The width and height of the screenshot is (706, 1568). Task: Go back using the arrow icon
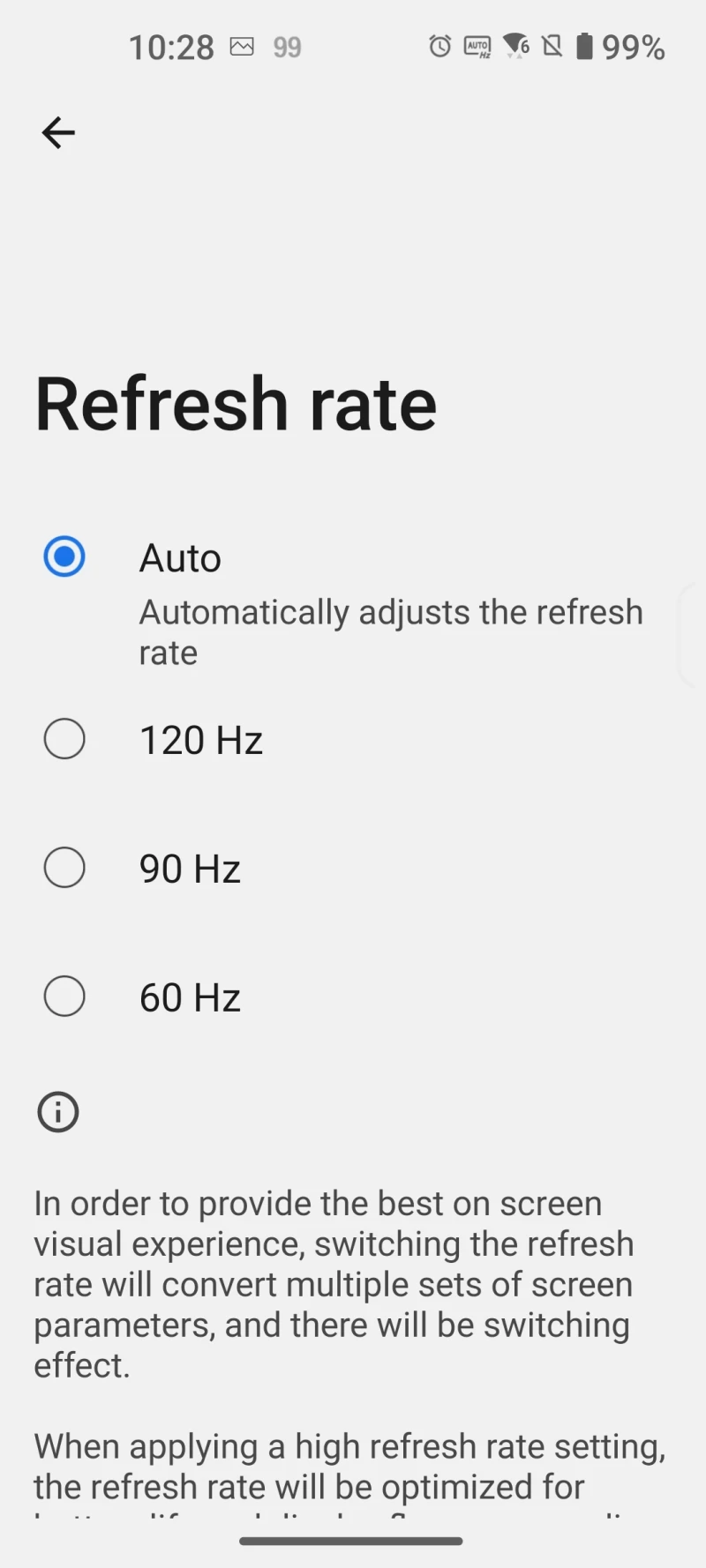click(58, 133)
